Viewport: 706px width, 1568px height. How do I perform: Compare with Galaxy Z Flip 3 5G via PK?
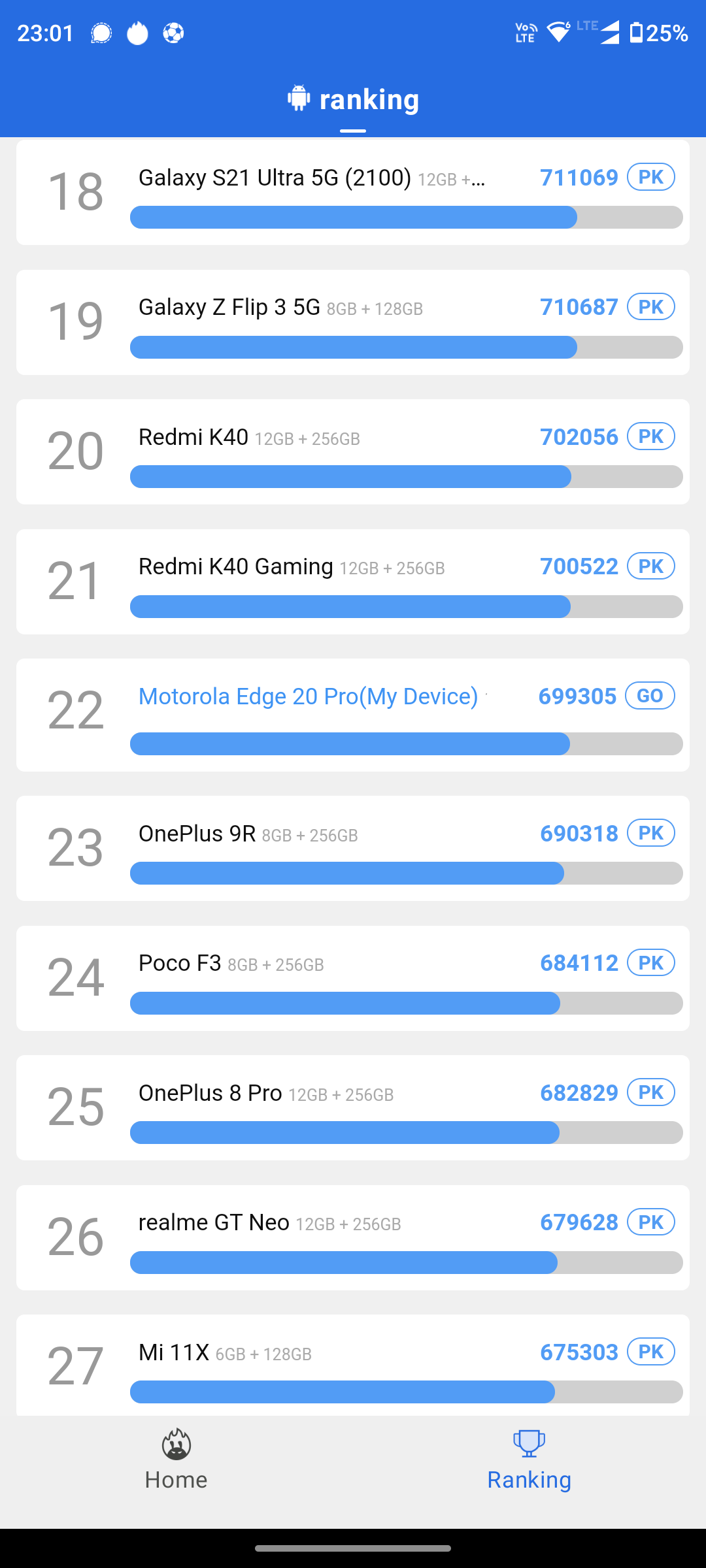pyautogui.click(x=650, y=306)
